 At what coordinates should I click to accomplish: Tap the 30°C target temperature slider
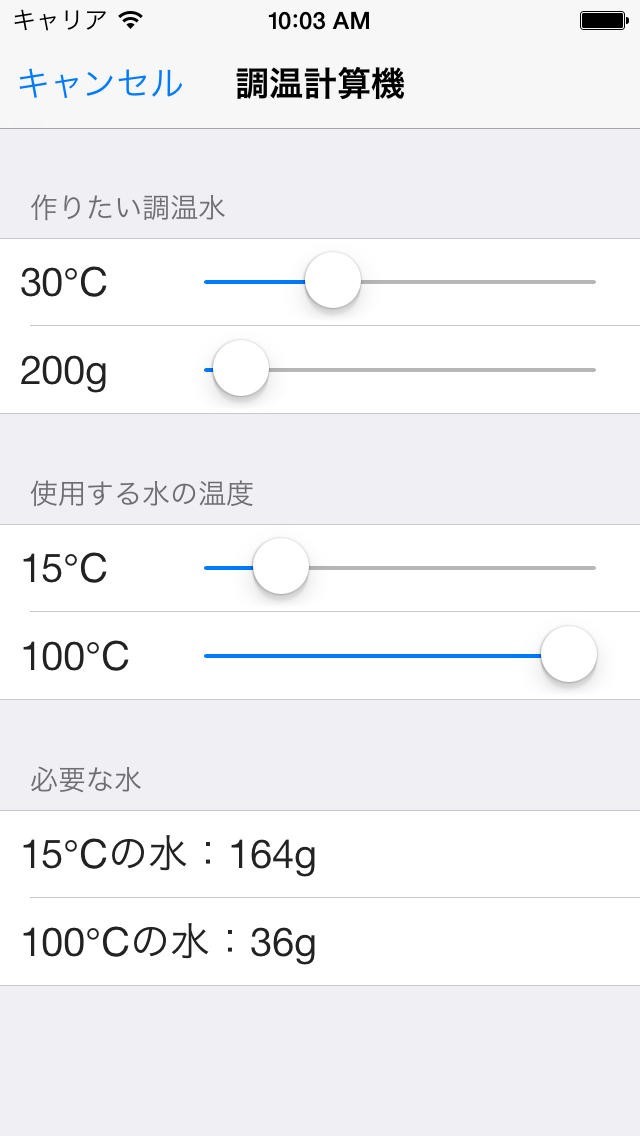[x=332, y=281]
